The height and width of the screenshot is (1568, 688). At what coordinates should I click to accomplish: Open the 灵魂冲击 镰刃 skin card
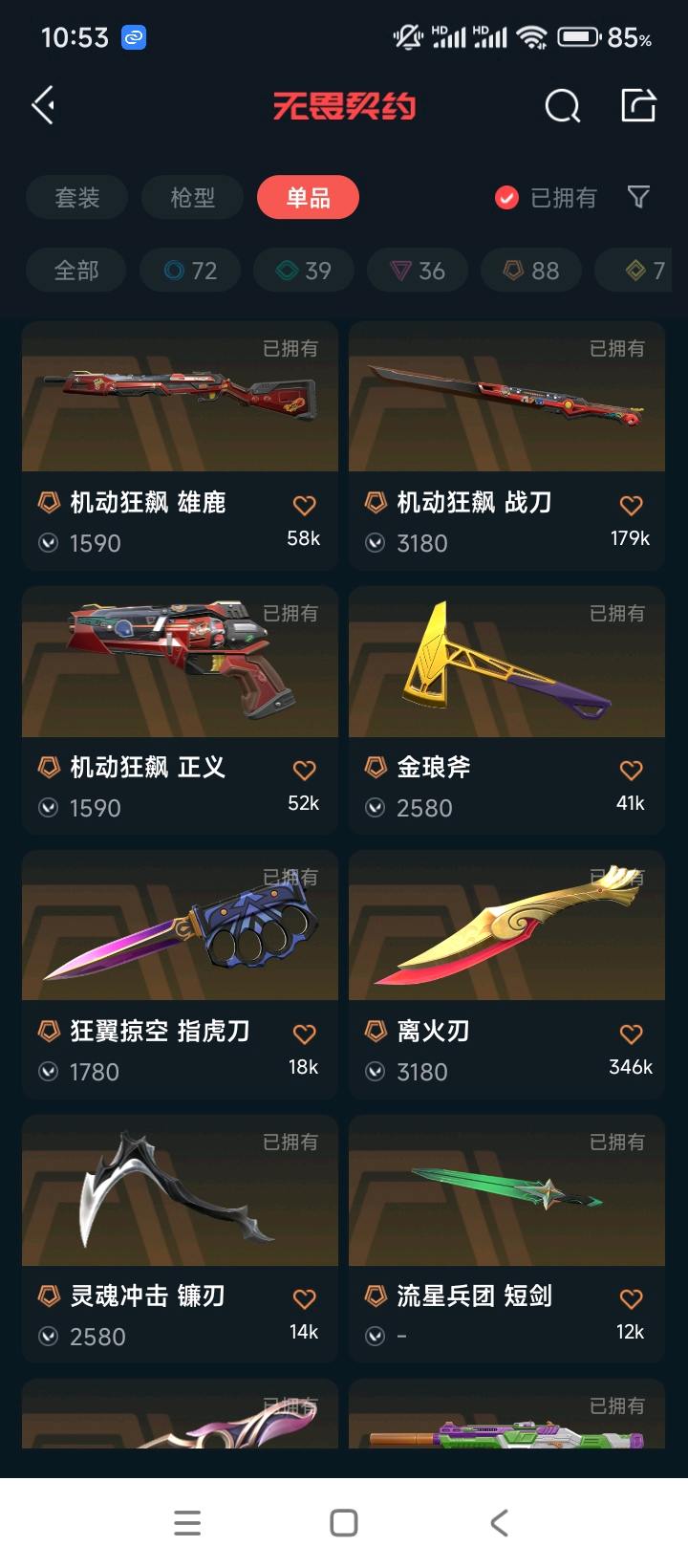pos(180,1240)
